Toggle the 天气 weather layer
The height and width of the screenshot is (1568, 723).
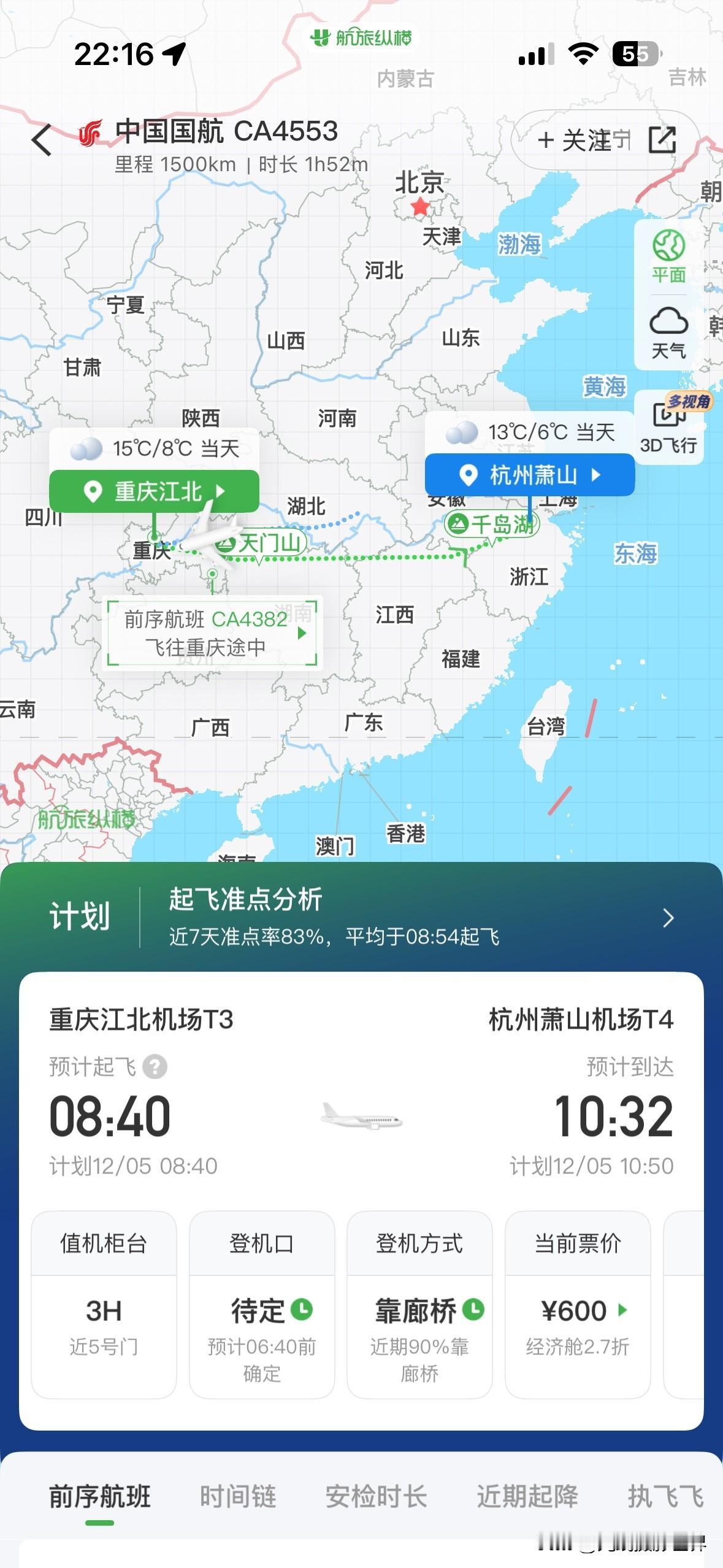point(670,335)
